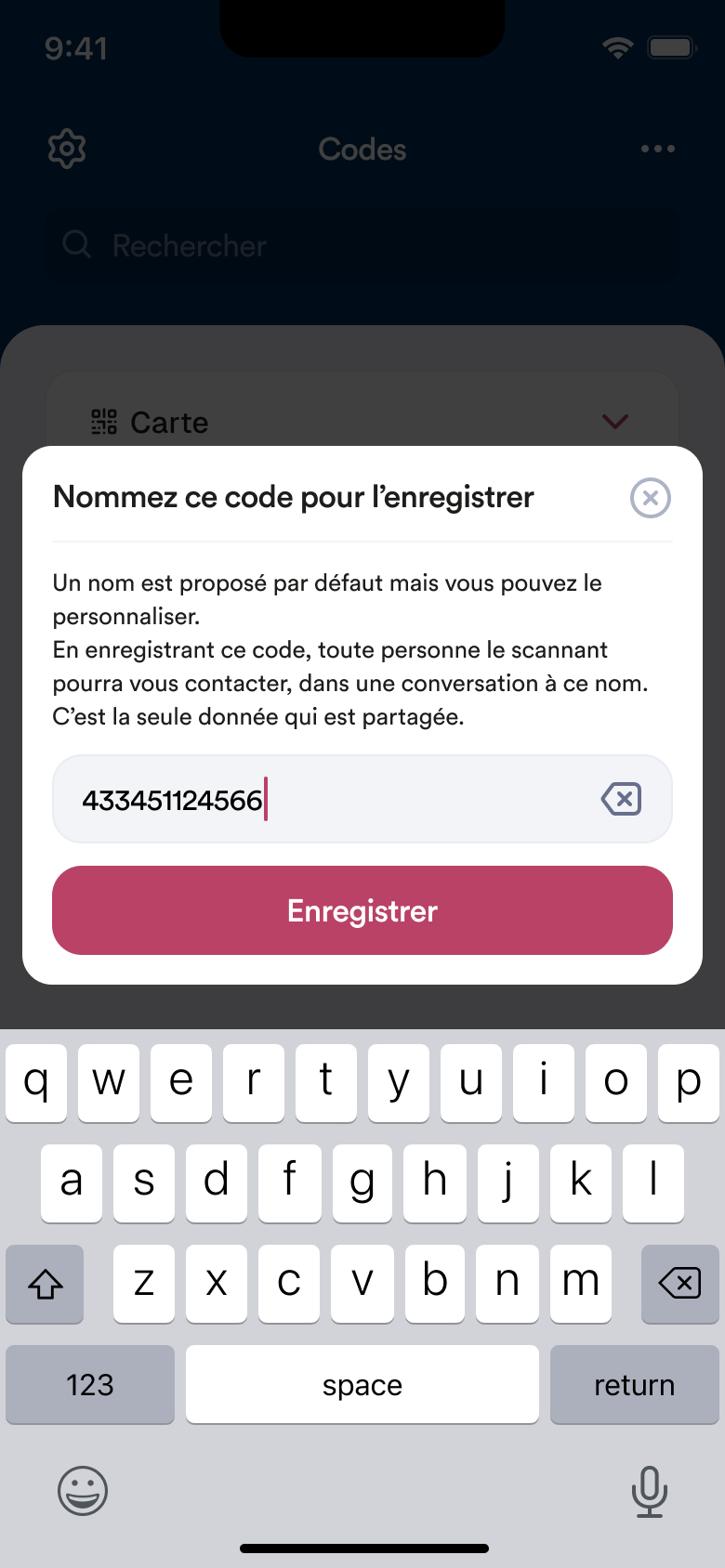The image size is (725, 1568).
Task: Clear the code name text field
Action: tap(621, 799)
